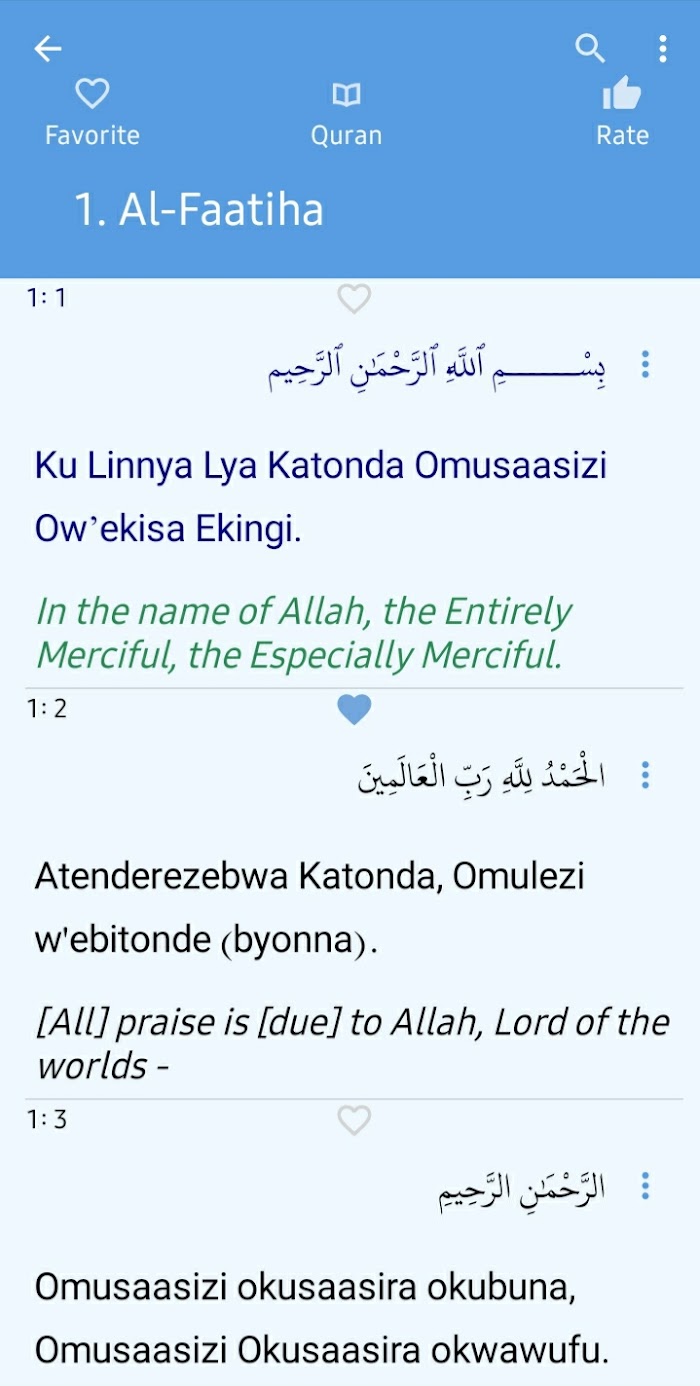Open options menu for verse 1:3
The image size is (700, 1386).
pyautogui.click(x=645, y=1186)
